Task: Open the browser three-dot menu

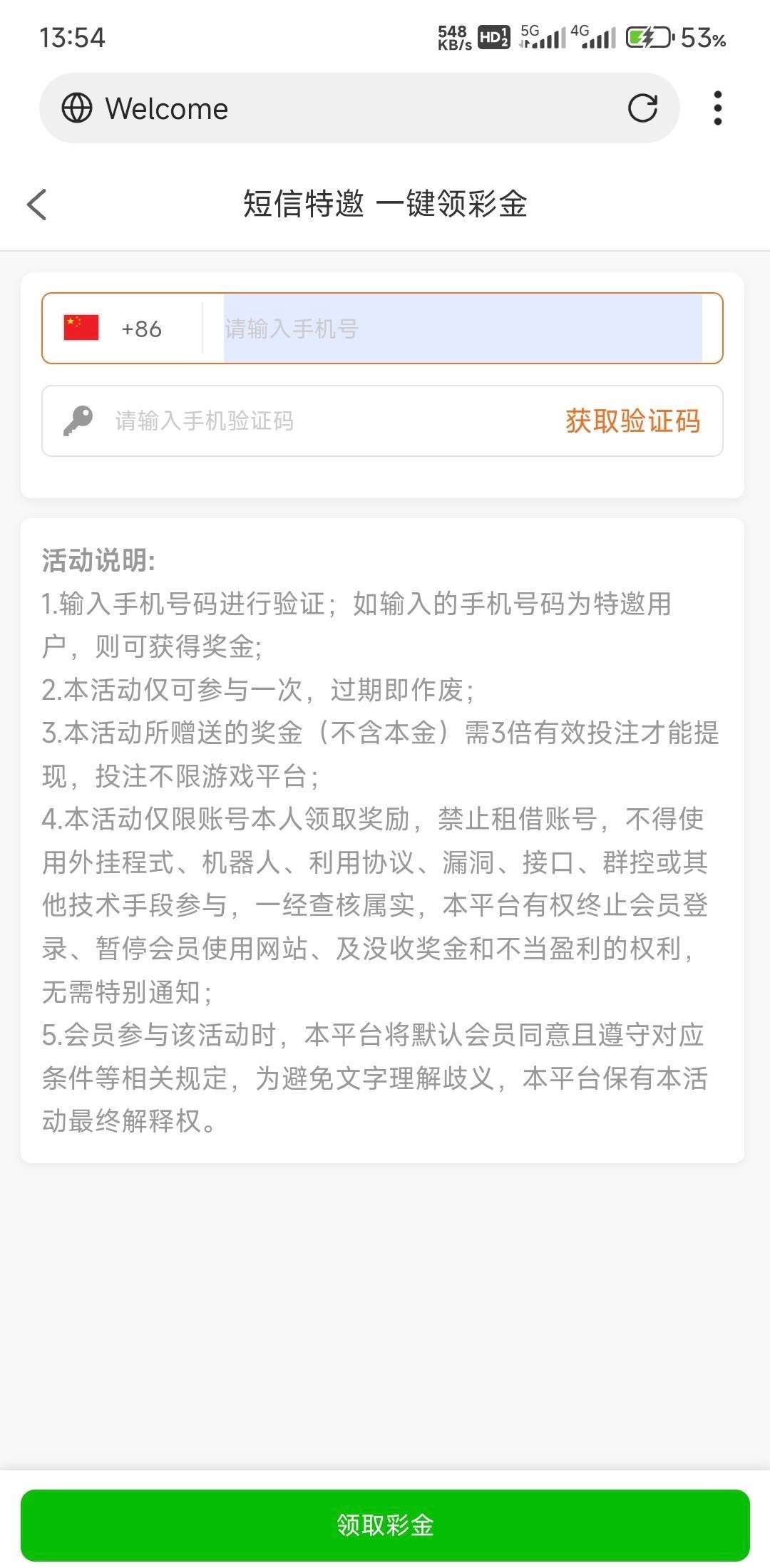Action: (718, 108)
